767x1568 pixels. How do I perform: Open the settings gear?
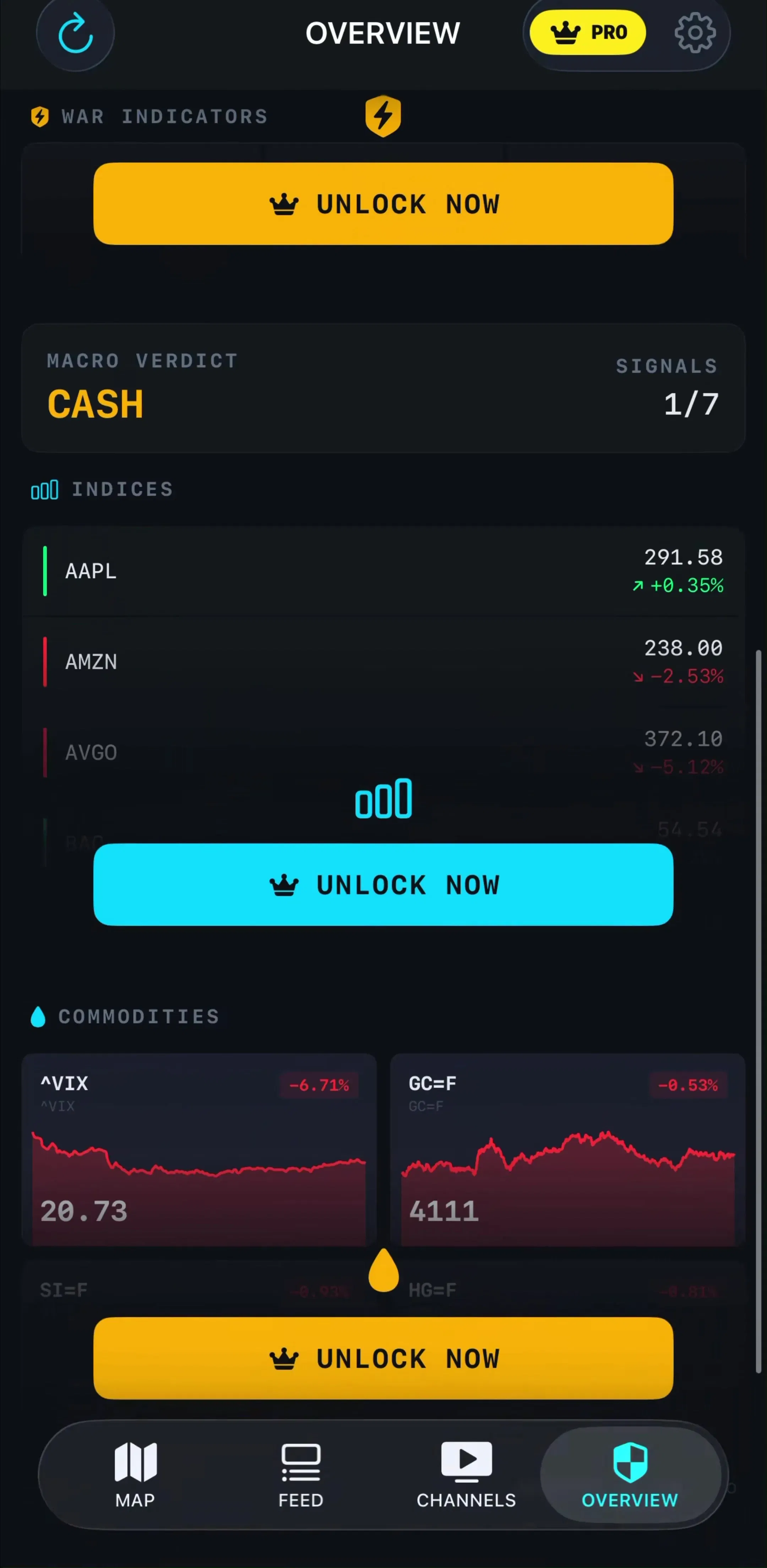695,33
